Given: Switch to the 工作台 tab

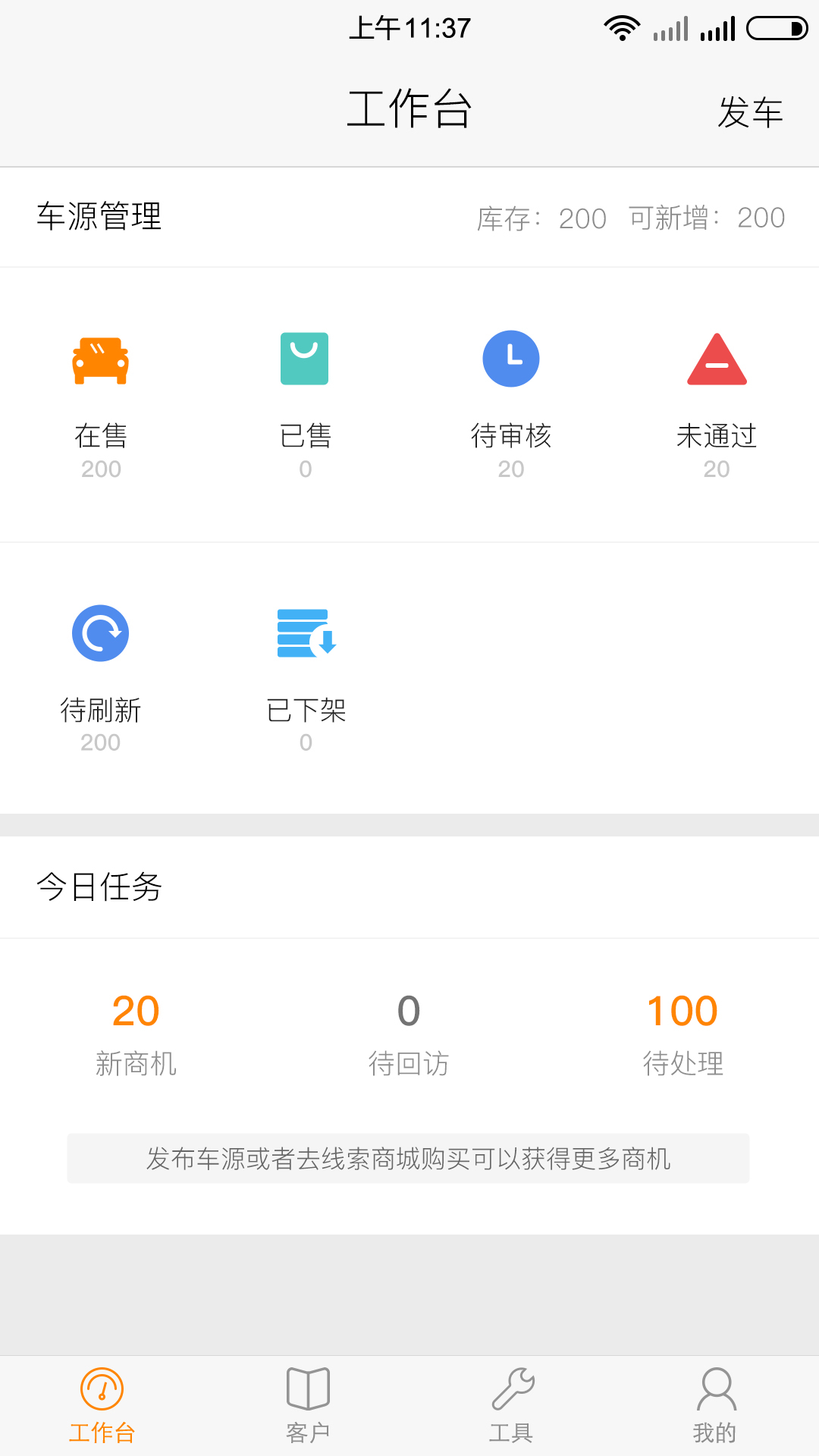Looking at the screenshot, I should point(102,1405).
